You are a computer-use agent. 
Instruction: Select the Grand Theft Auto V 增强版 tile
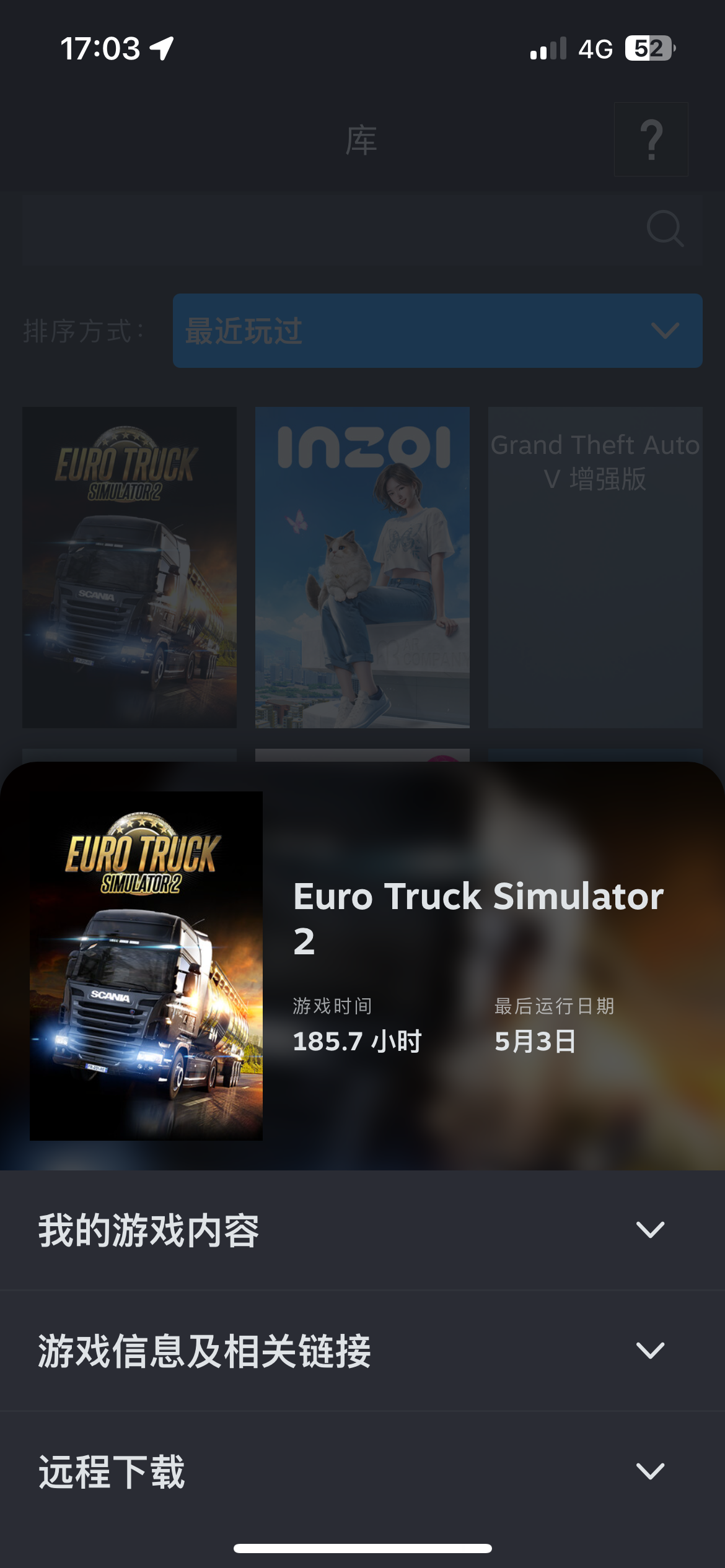click(x=595, y=567)
